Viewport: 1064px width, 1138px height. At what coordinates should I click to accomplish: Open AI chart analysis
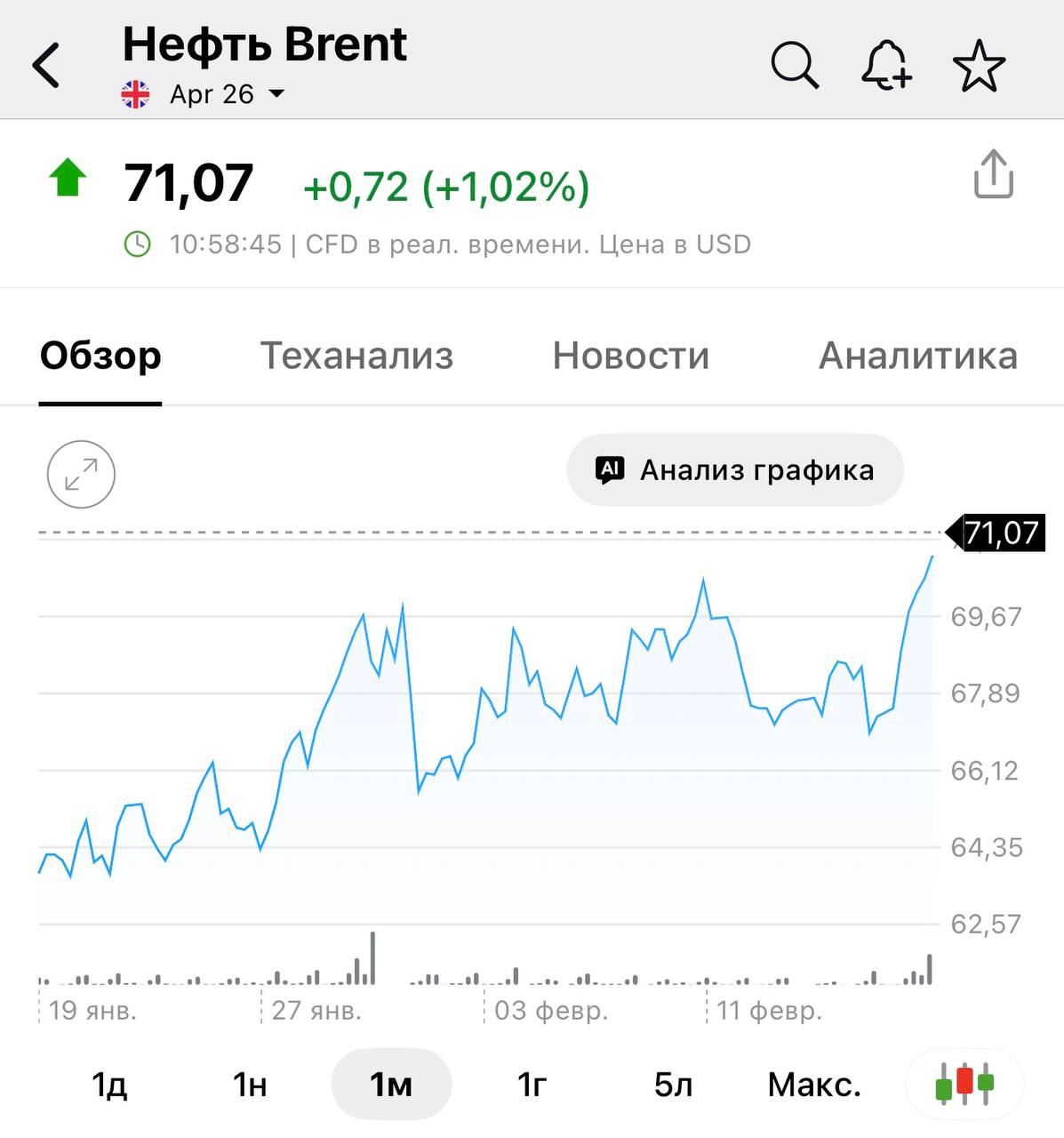734,469
